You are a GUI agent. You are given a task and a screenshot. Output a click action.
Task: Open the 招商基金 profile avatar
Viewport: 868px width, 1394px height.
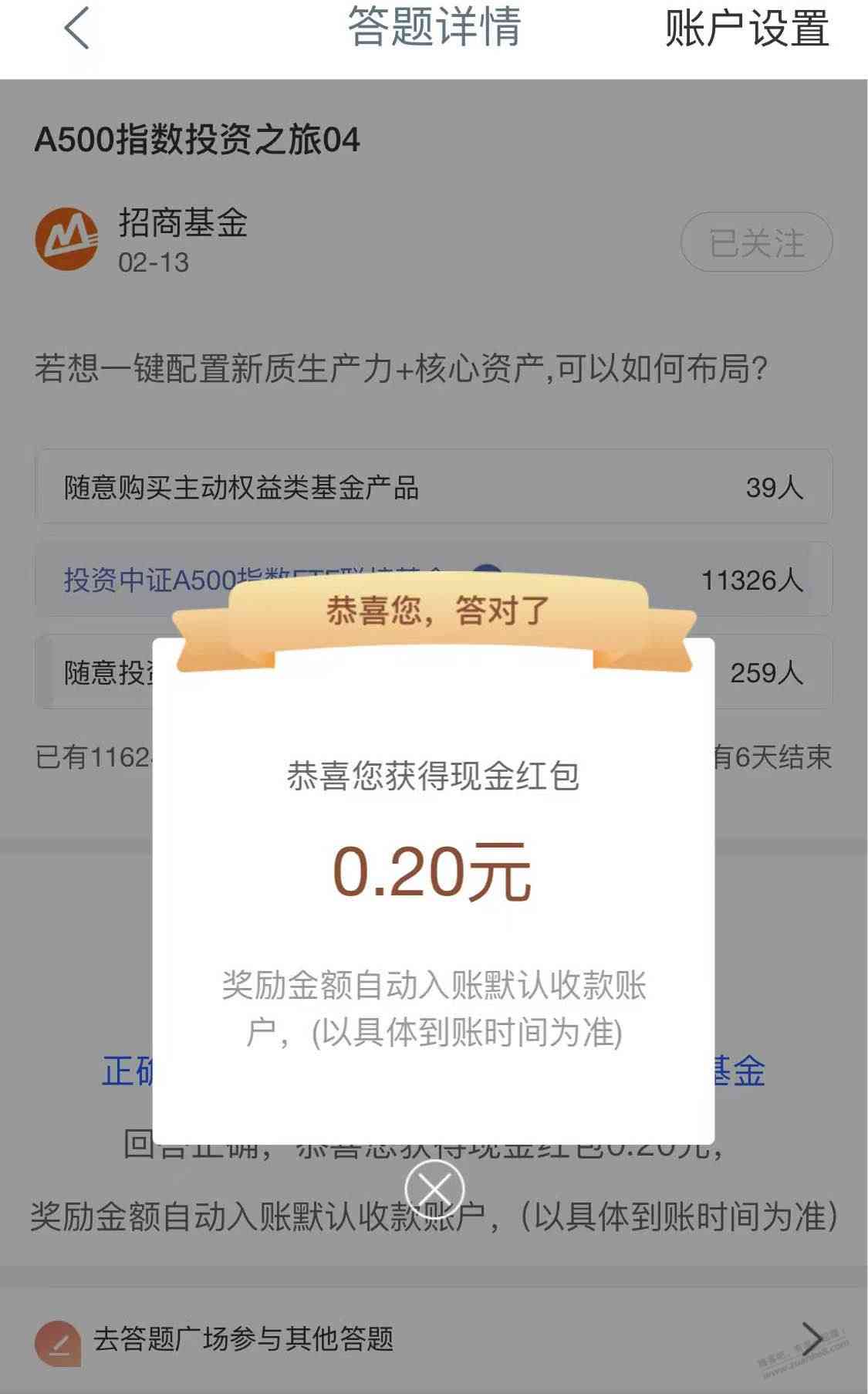click(x=67, y=239)
